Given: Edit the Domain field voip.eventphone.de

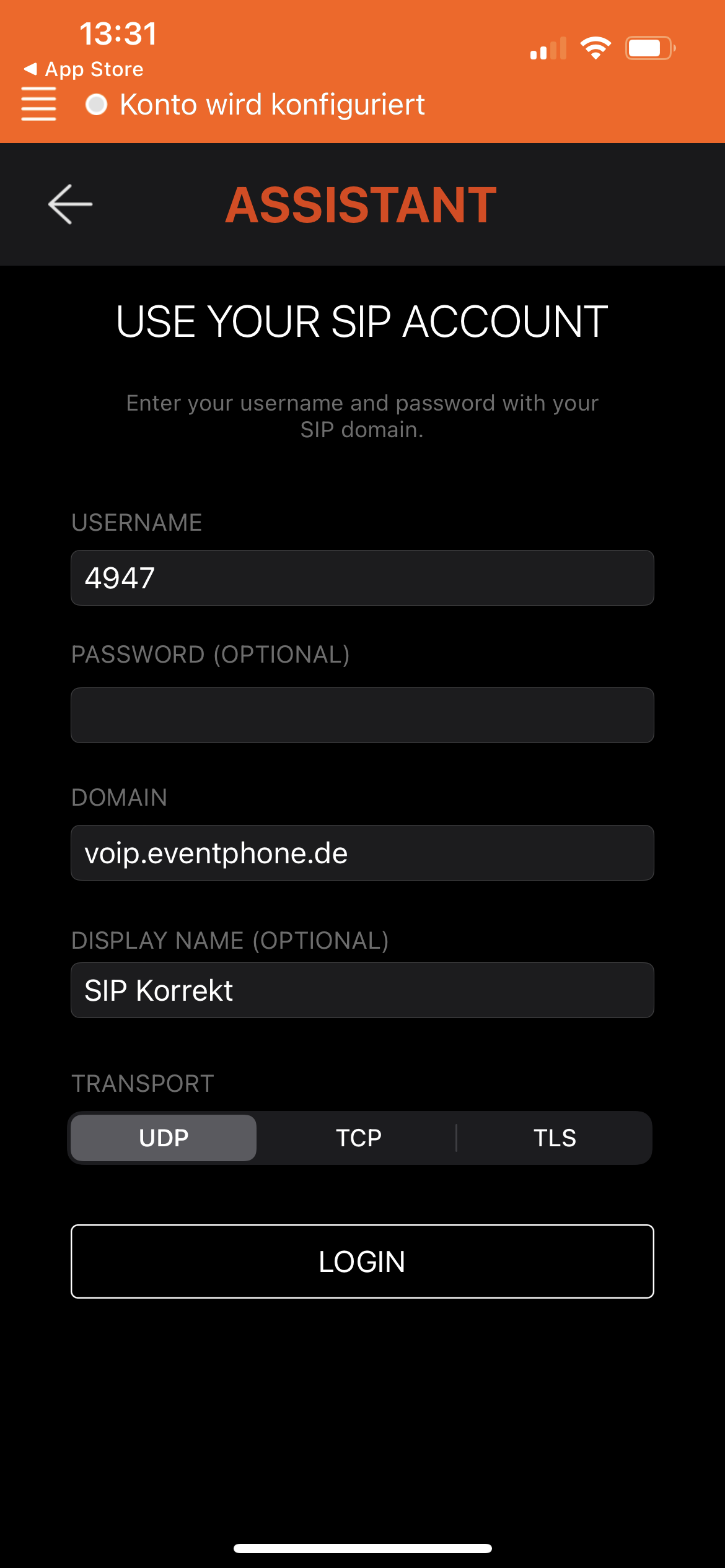Looking at the screenshot, I should (362, 853).
